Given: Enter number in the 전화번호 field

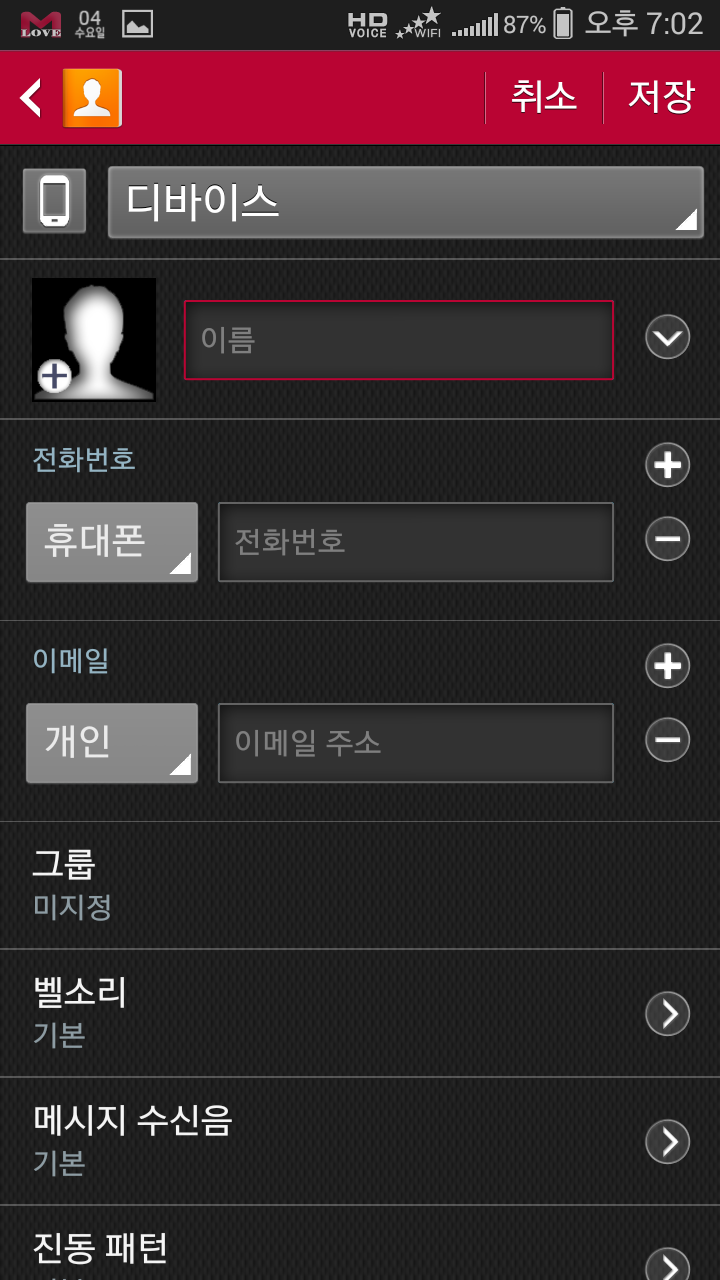Looking at the screenshot, I should pyautogui.click(x=415, y=542).
